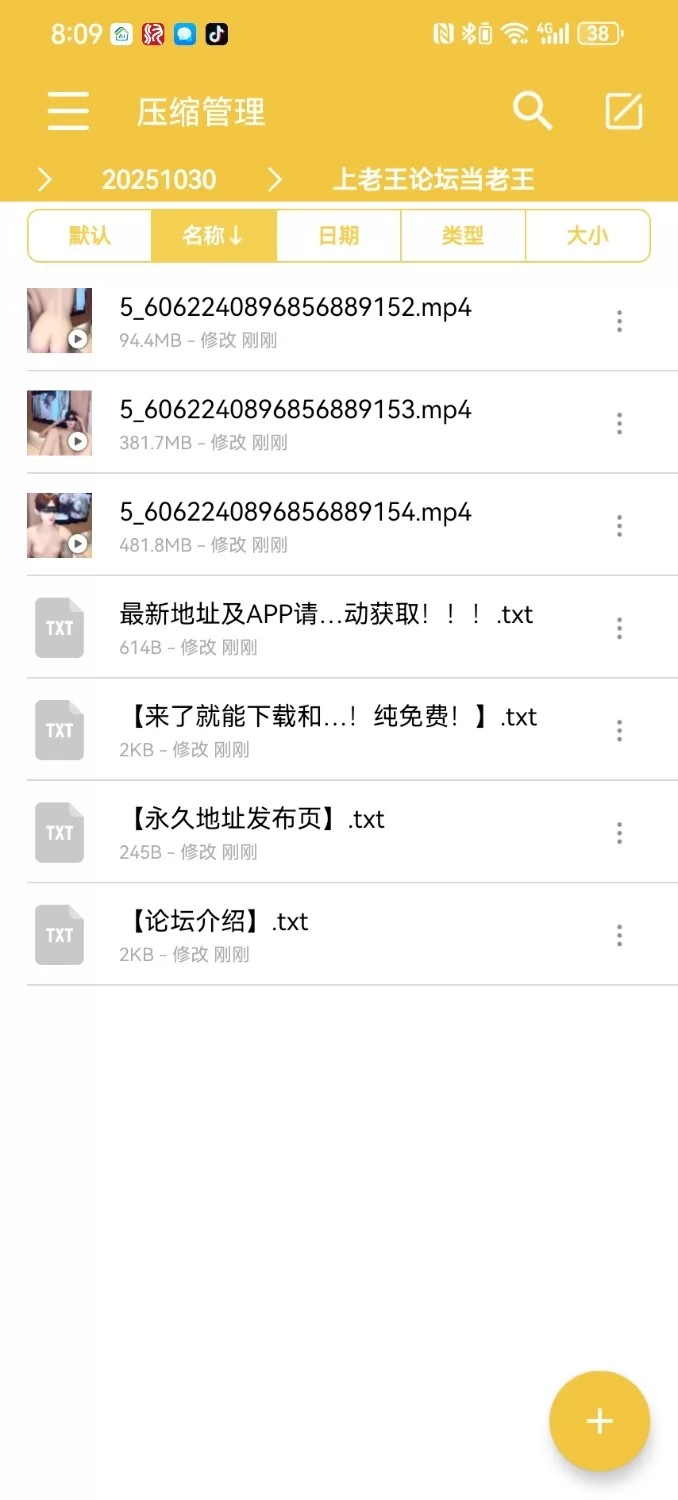Open the hamburger drawer menu

click(x=68, y=111)
